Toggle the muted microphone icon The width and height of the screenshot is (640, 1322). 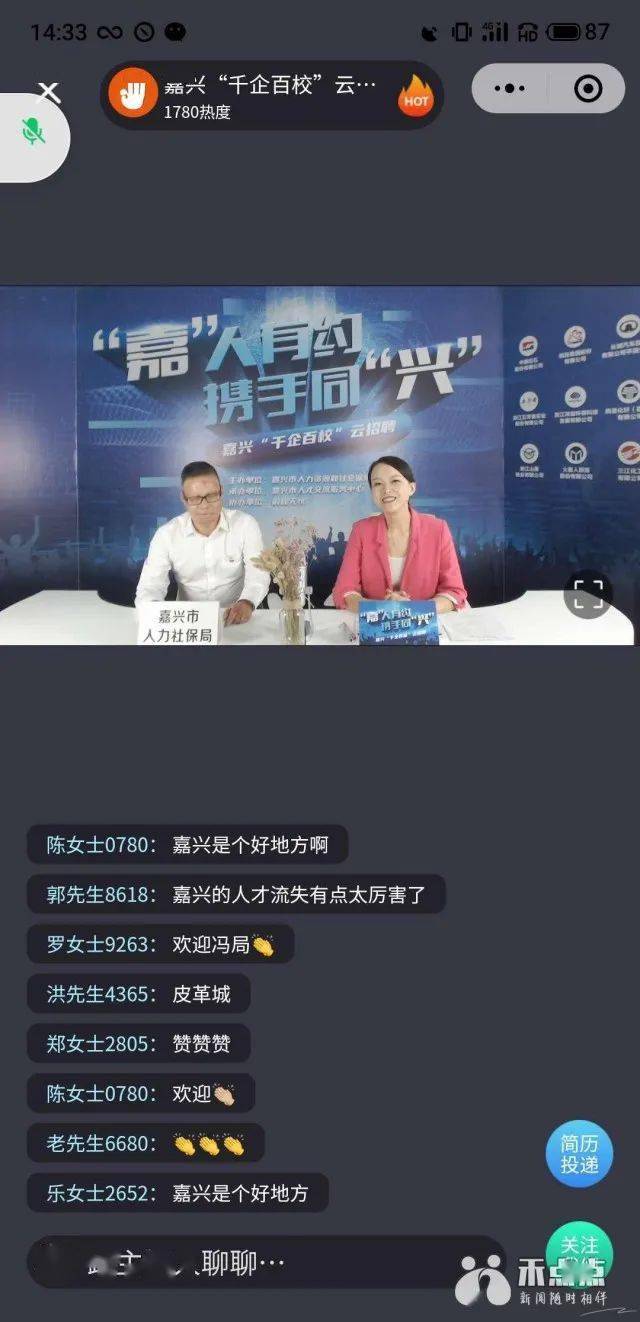33,132
